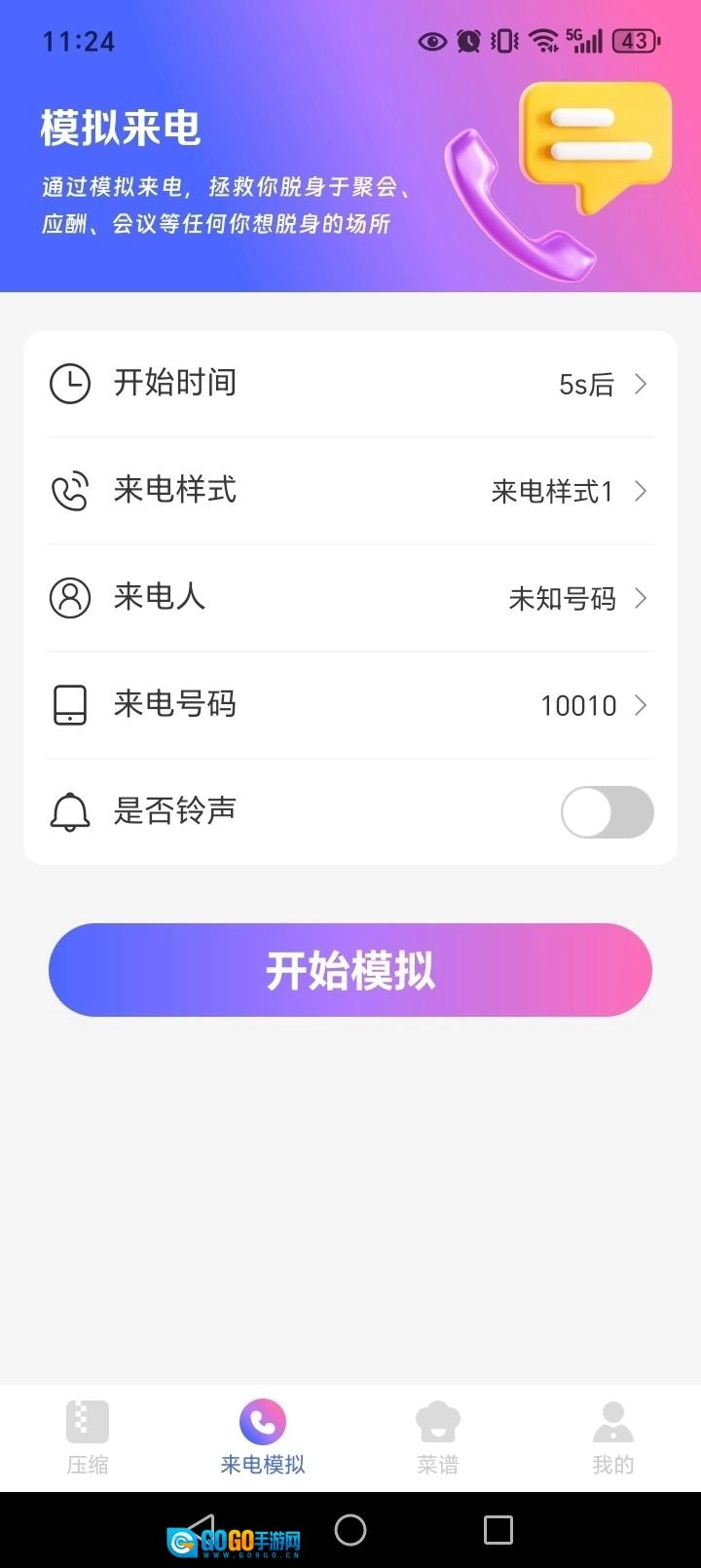Screen dimensions: 701x1568
Task: Tap the 开始模拟 button
Action: 350,970
